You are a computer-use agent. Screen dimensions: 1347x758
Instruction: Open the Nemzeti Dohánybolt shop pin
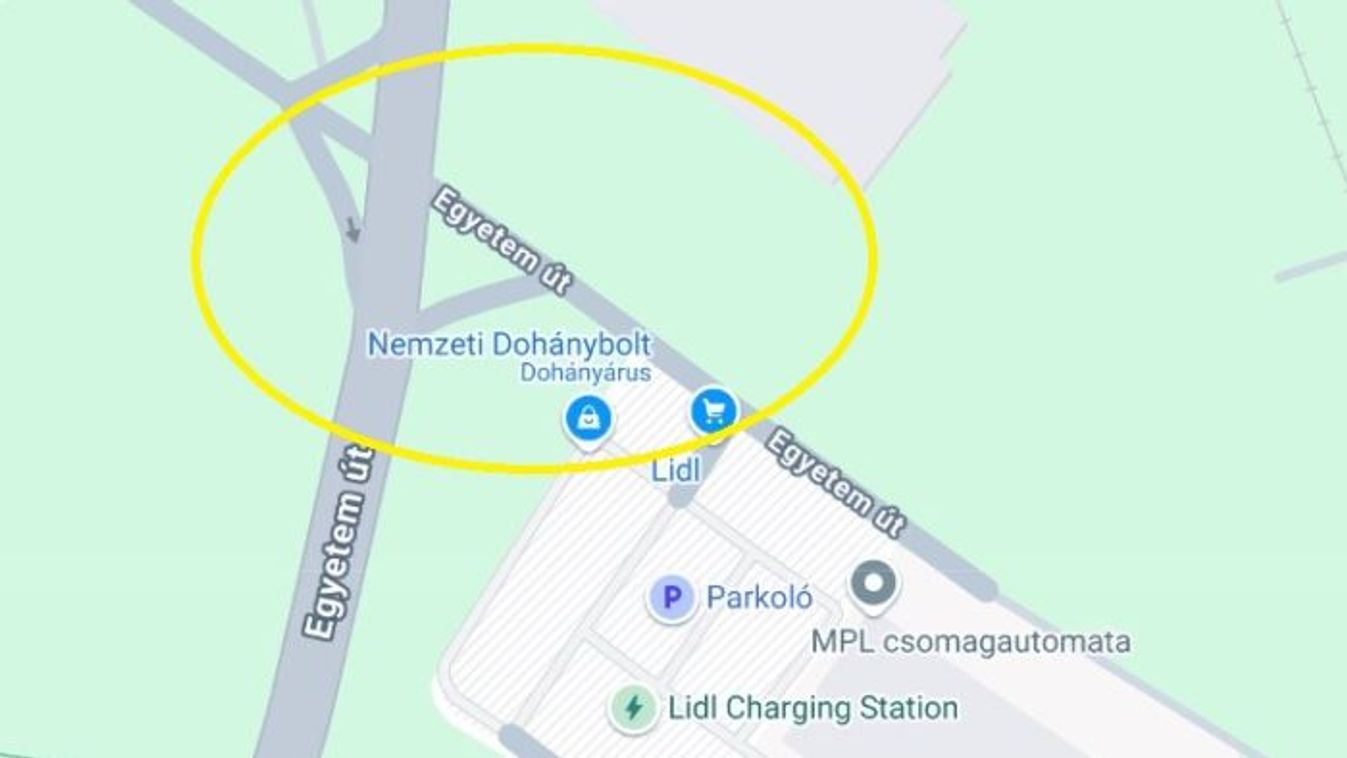pos(588,419)
